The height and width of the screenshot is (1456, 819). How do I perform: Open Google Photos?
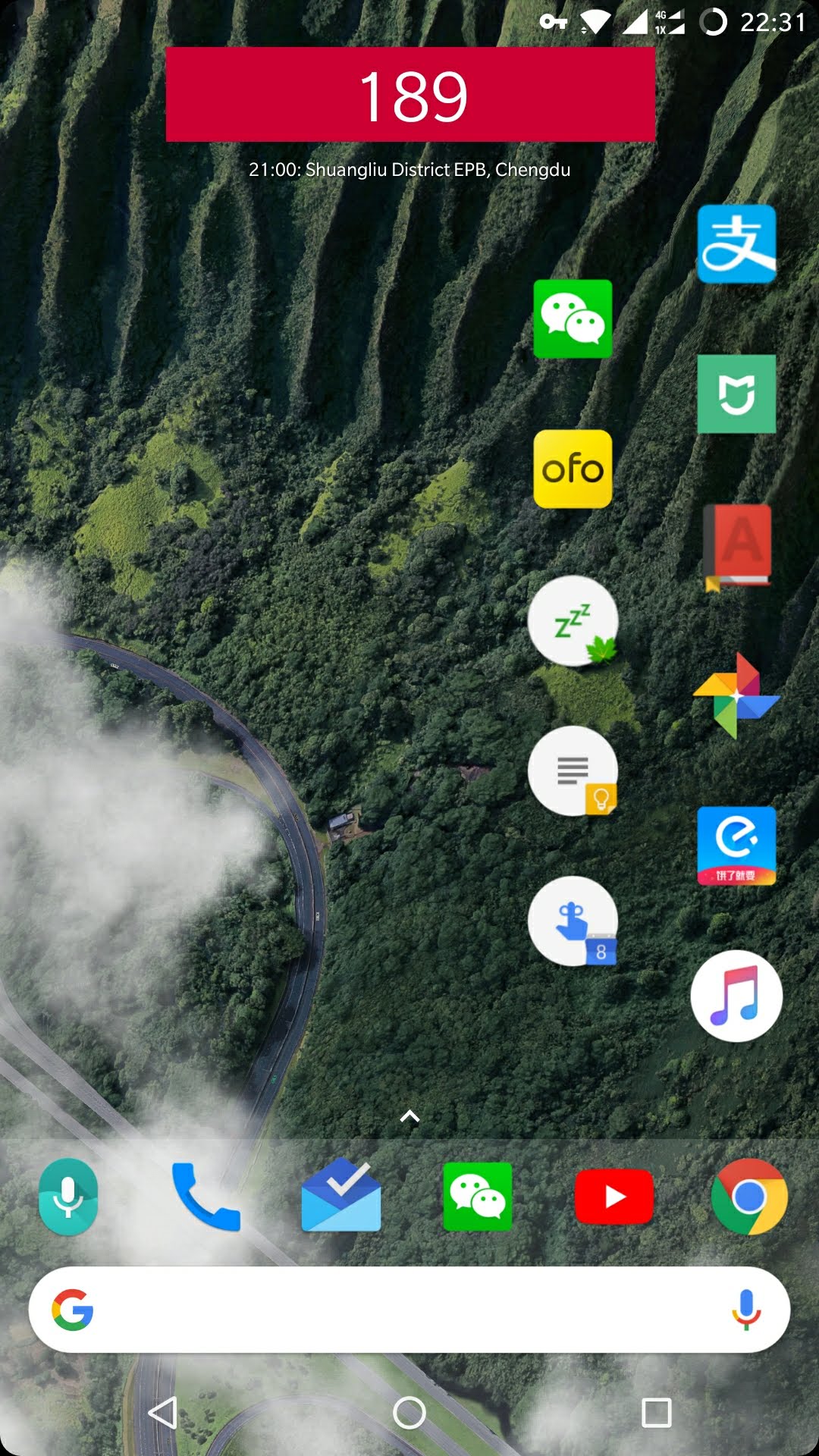(736, 695)
